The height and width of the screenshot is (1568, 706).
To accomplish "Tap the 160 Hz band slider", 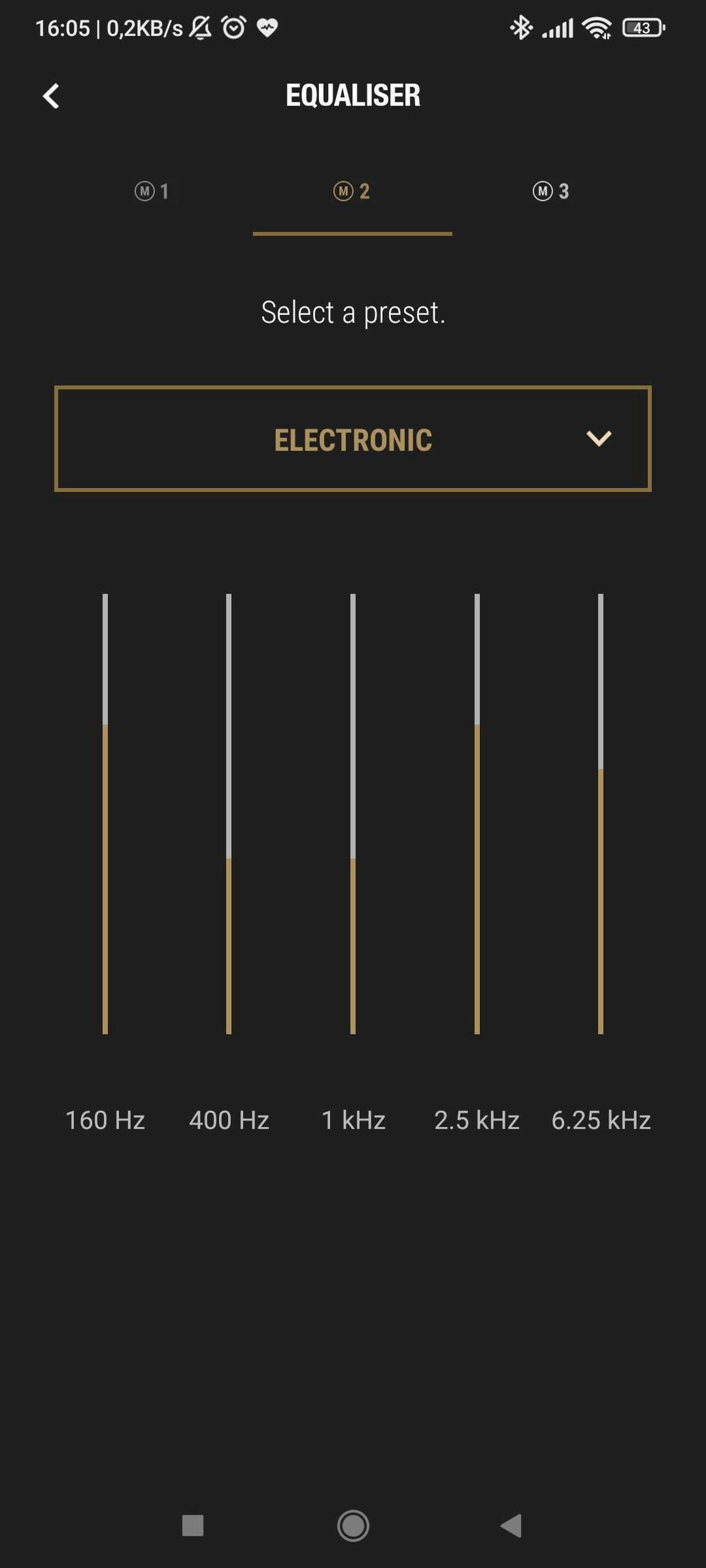I will pyautogui.click(x=105, y=813).
